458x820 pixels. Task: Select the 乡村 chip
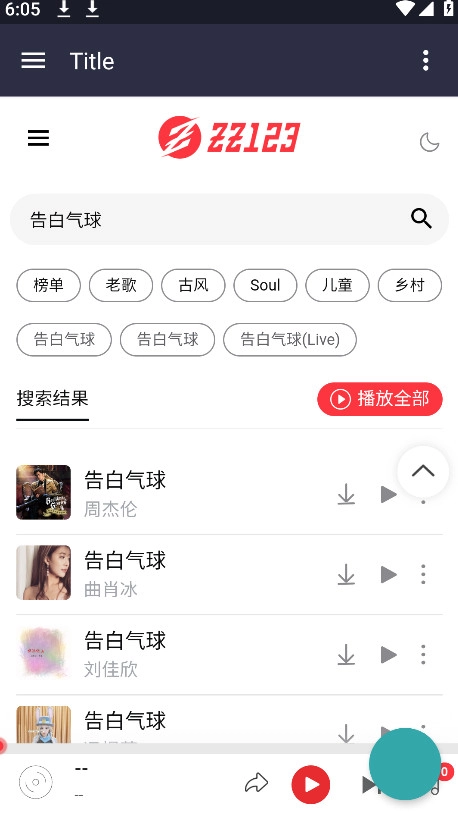point(410,285)
